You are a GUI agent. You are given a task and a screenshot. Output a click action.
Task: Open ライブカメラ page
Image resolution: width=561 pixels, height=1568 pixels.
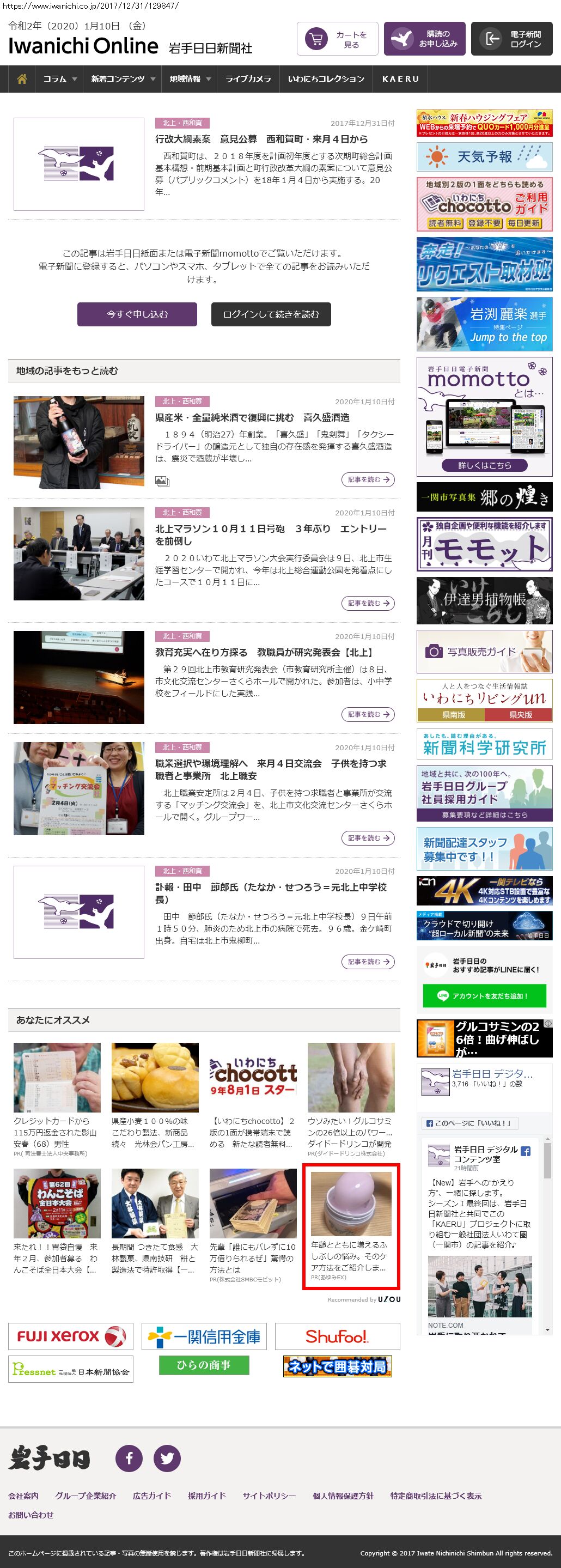click(x=248, y=79)
